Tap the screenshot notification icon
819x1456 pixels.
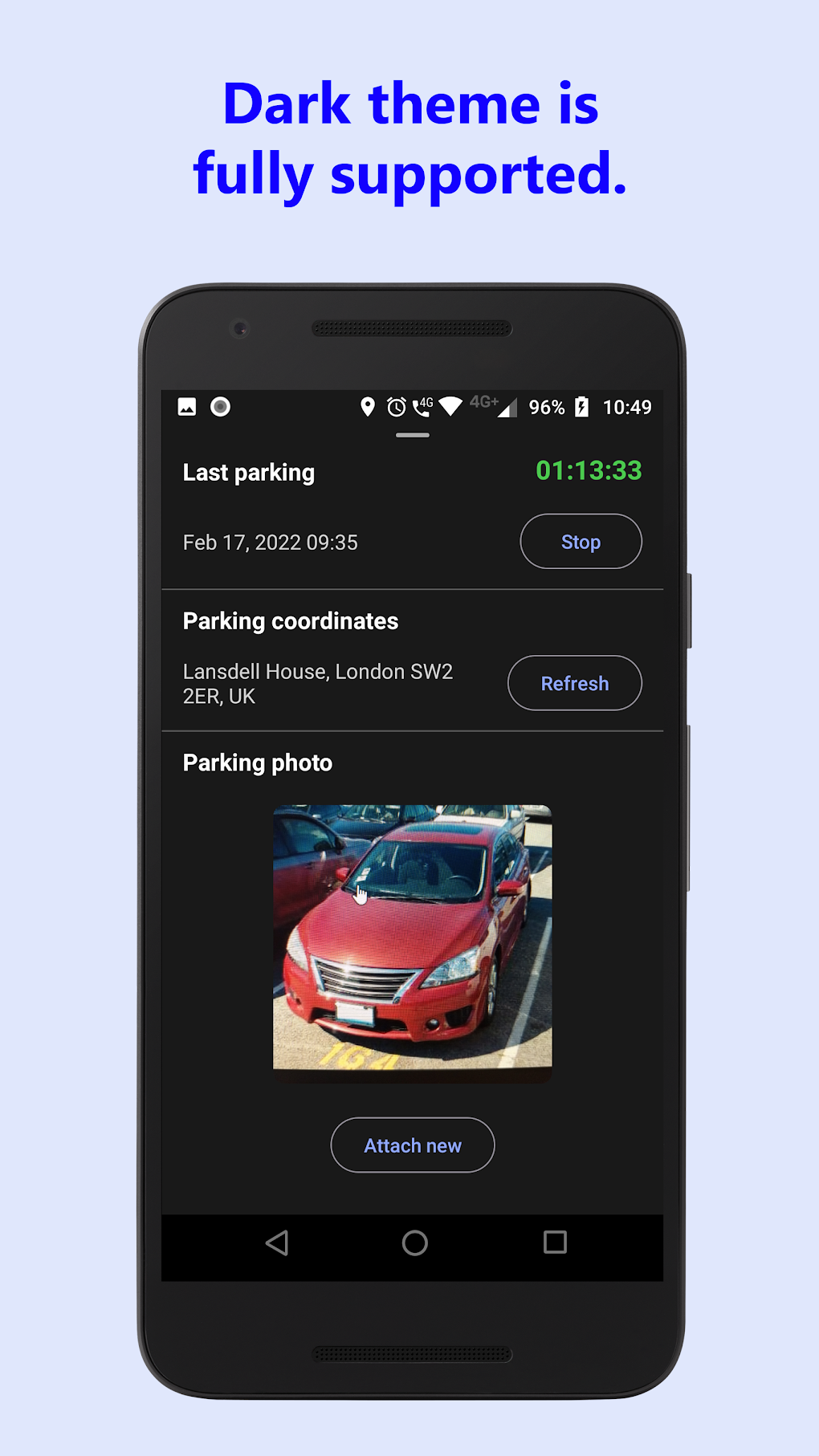click(x=186, y=408)
